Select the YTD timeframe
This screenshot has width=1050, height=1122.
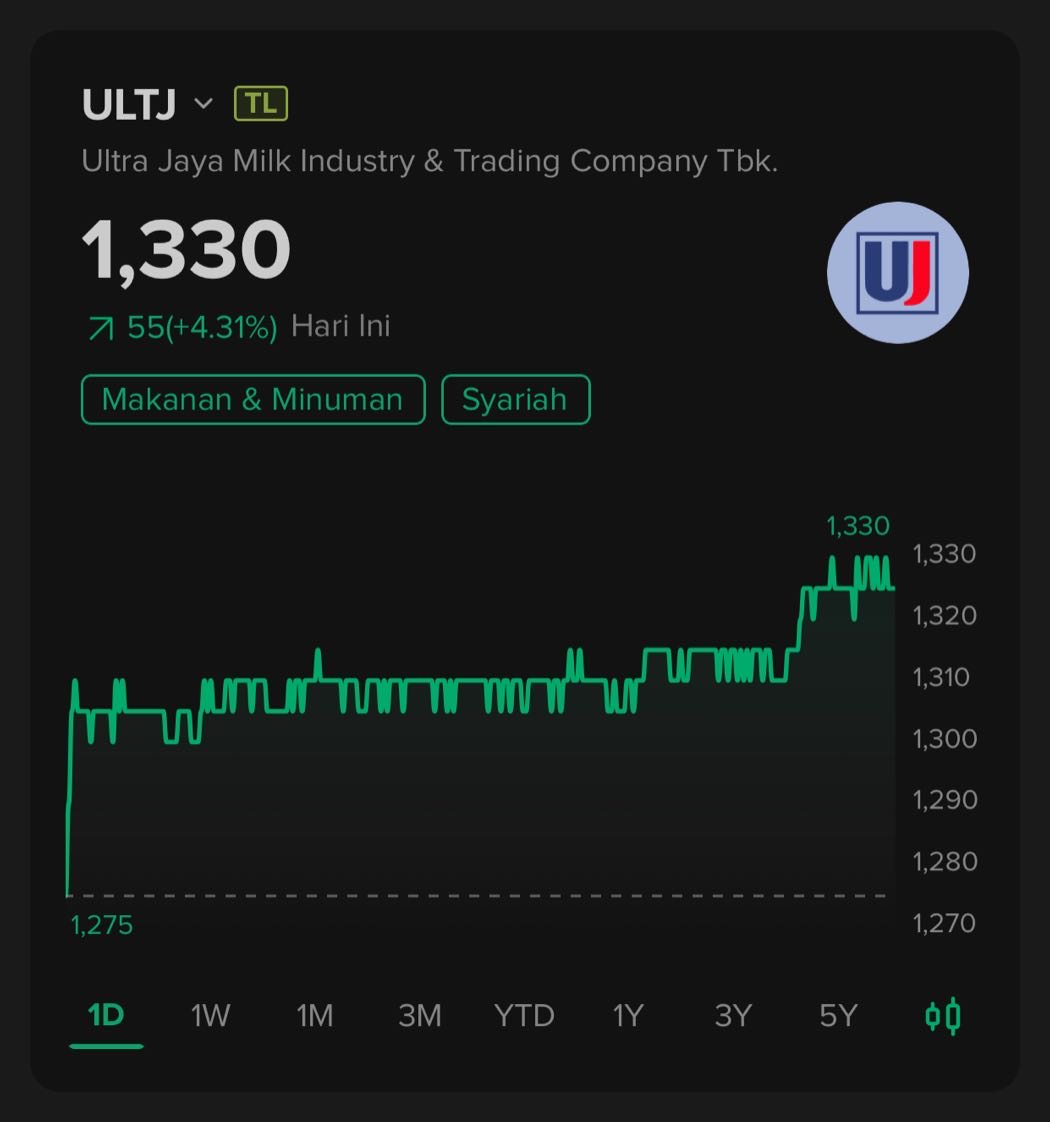524,1015
